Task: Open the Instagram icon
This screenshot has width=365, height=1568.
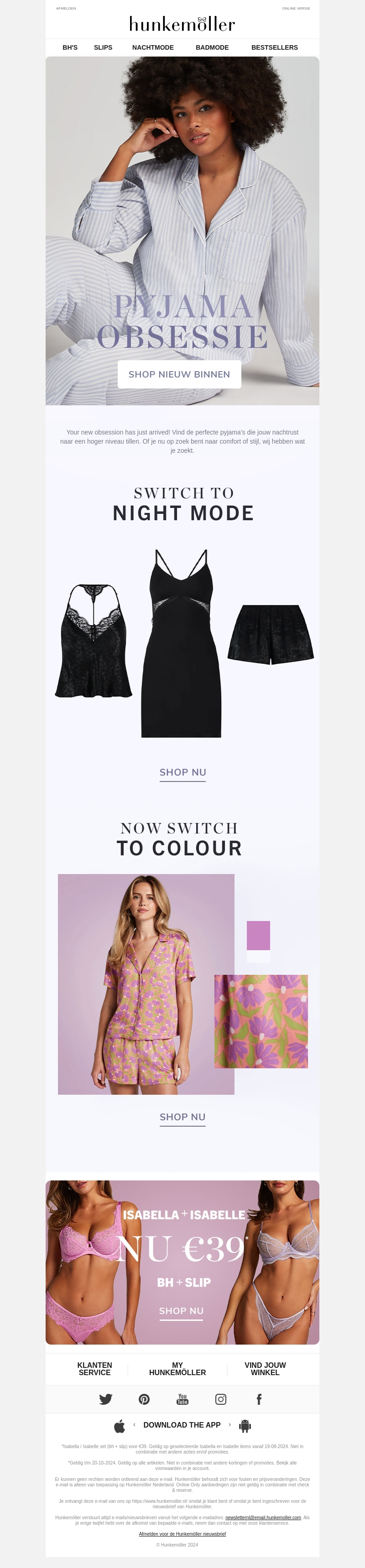Action: pyautogui.click(x=220, y=1399)
